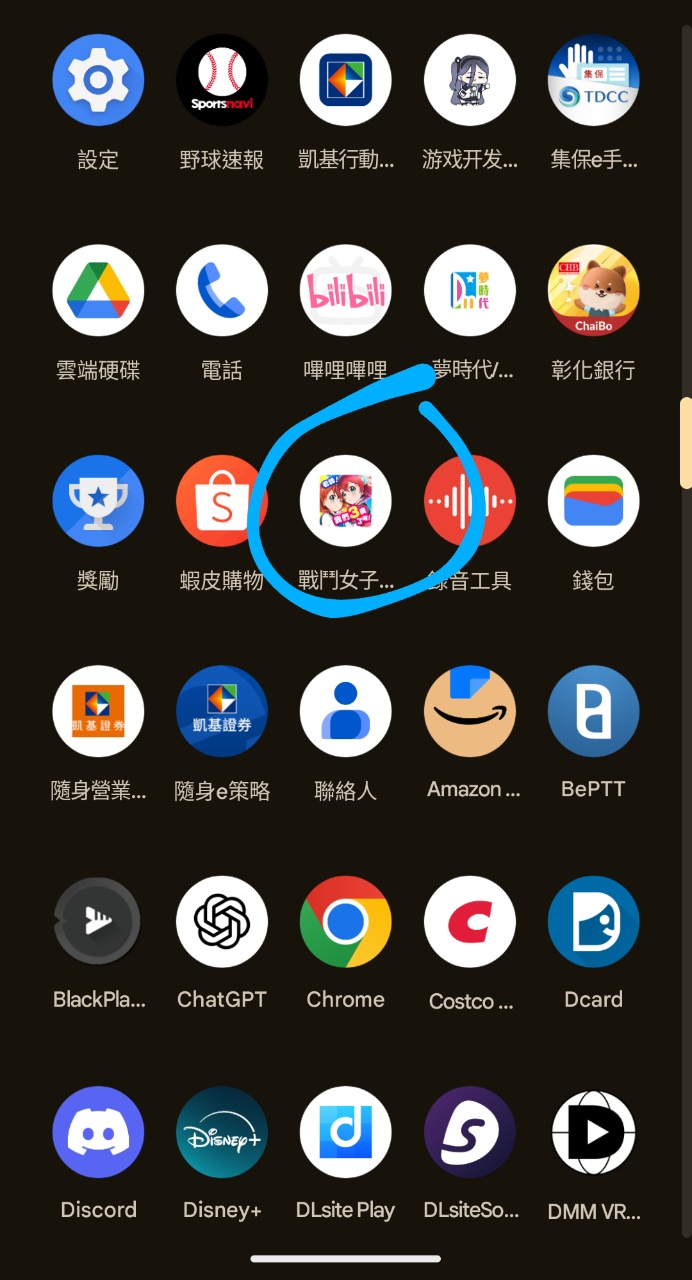The image size is (692, 1280).
Task: Open 雲端硬碟 Google Drive
Action: click(x=98, y=291)
